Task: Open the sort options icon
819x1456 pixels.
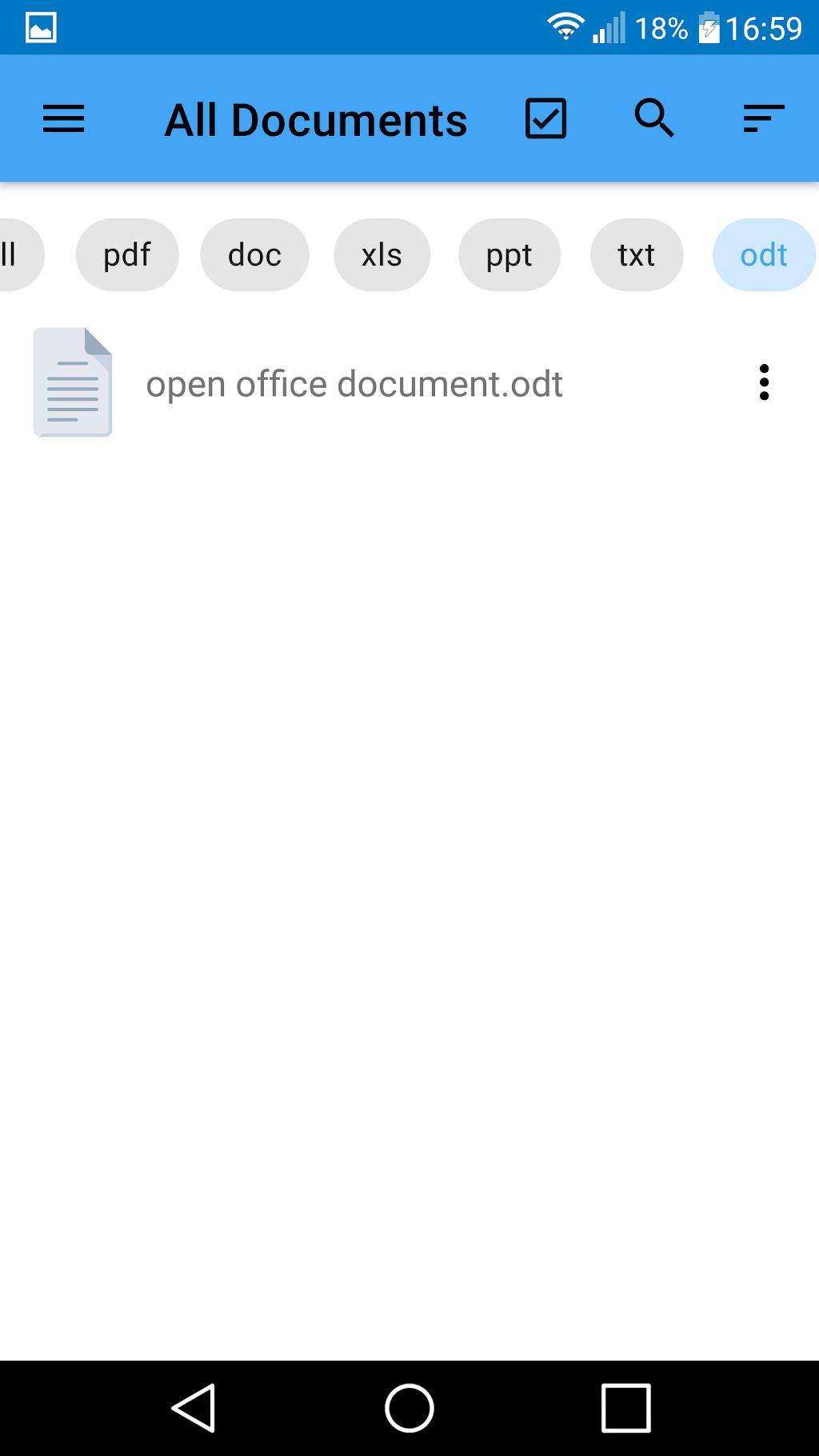Action: click(x=764, y=119)
